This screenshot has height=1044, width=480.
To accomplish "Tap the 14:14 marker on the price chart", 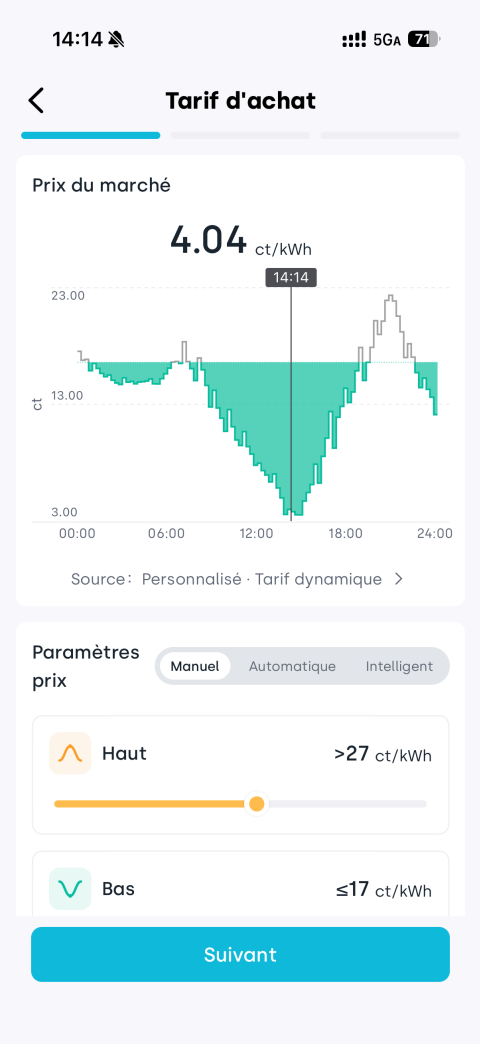I will pos(291,278).
